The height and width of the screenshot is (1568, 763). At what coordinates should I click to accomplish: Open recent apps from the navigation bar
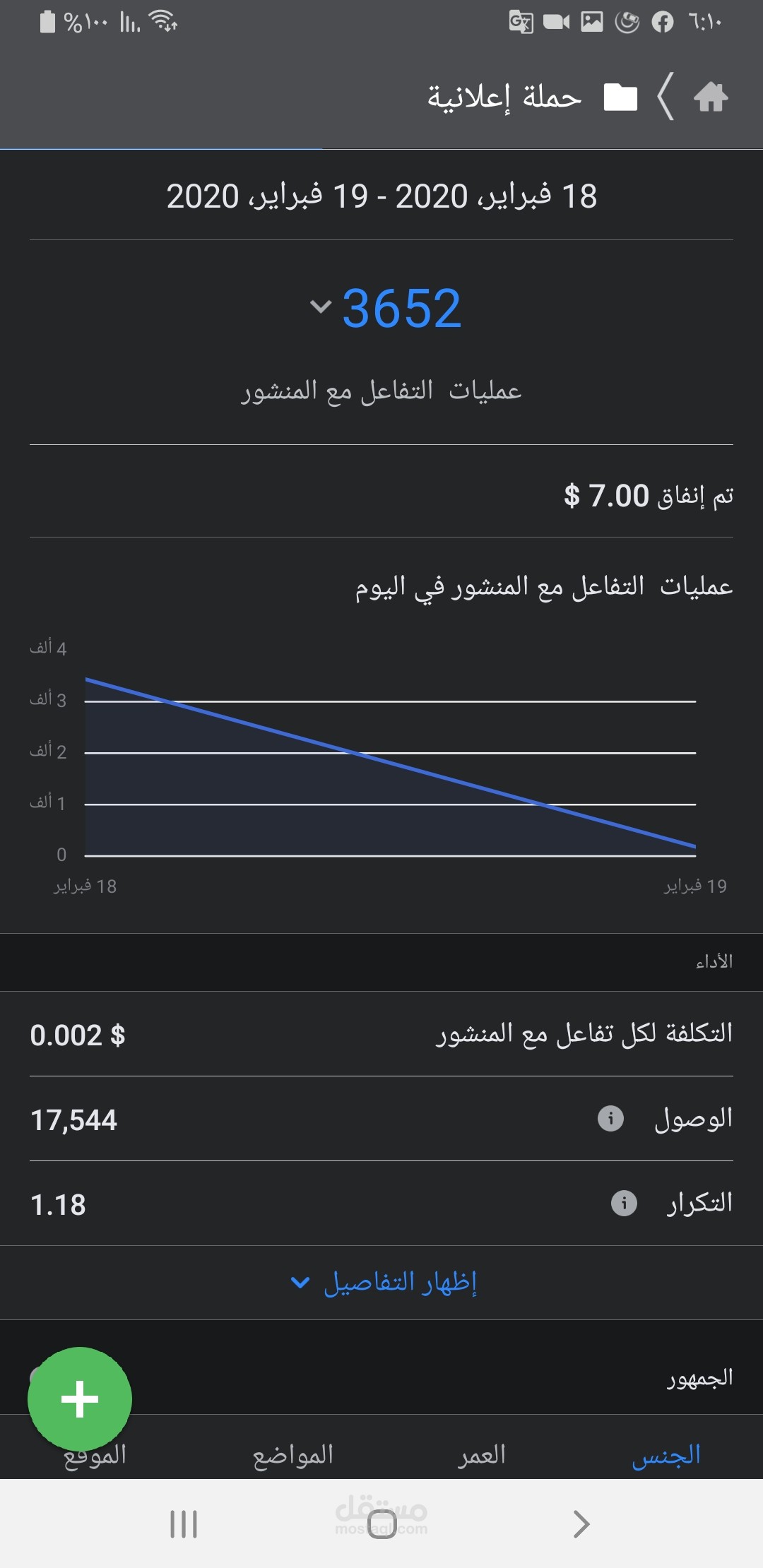184,1524
